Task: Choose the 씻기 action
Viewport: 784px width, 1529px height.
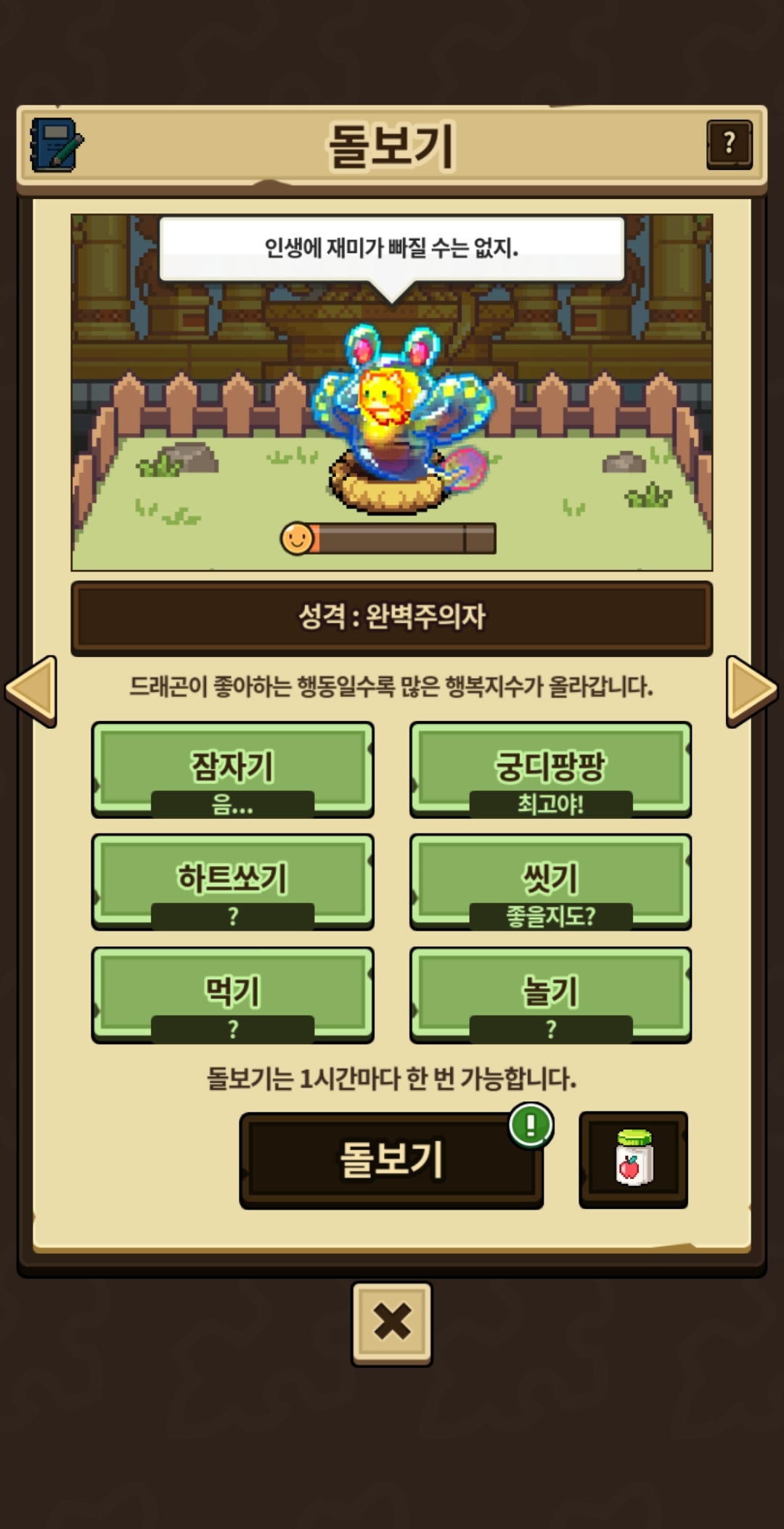Action: 550,882
